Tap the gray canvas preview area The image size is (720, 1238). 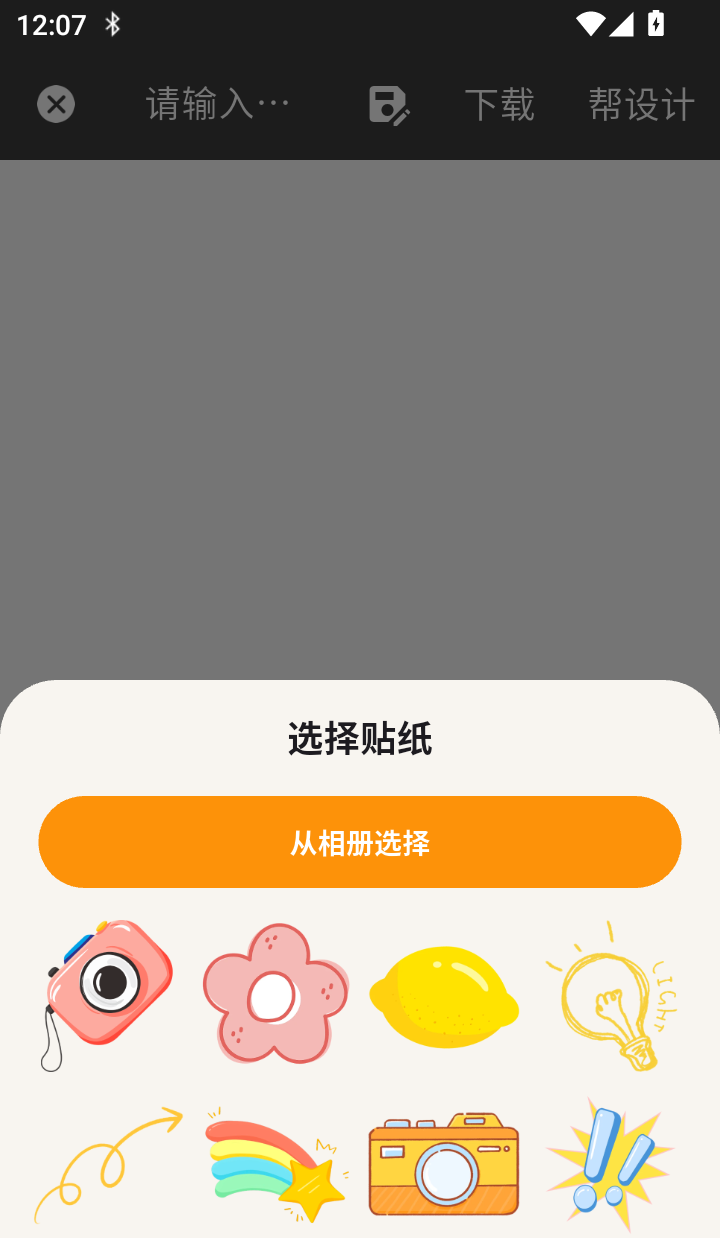point(360,420)
